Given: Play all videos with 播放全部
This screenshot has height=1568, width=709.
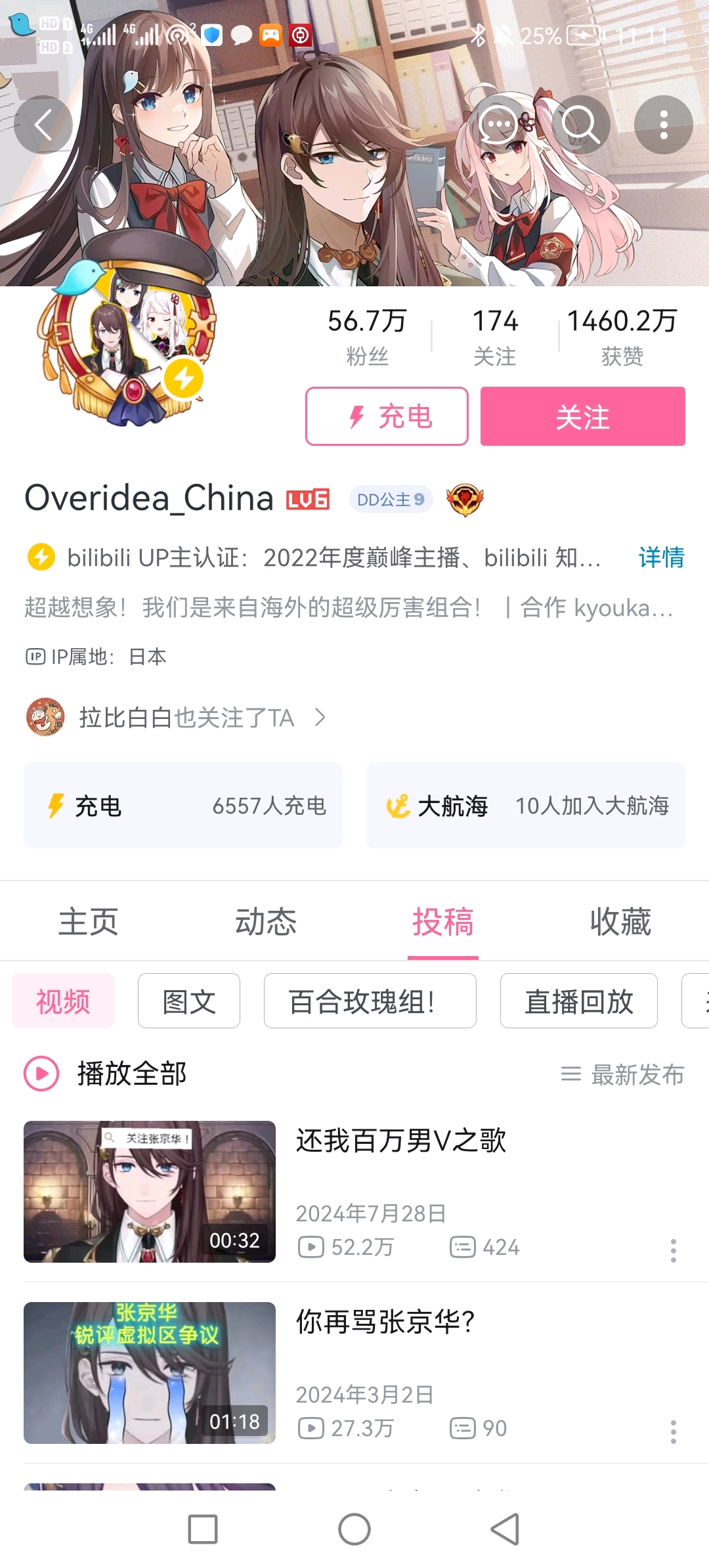Looking at the screenshot, I should point(106,1074).
